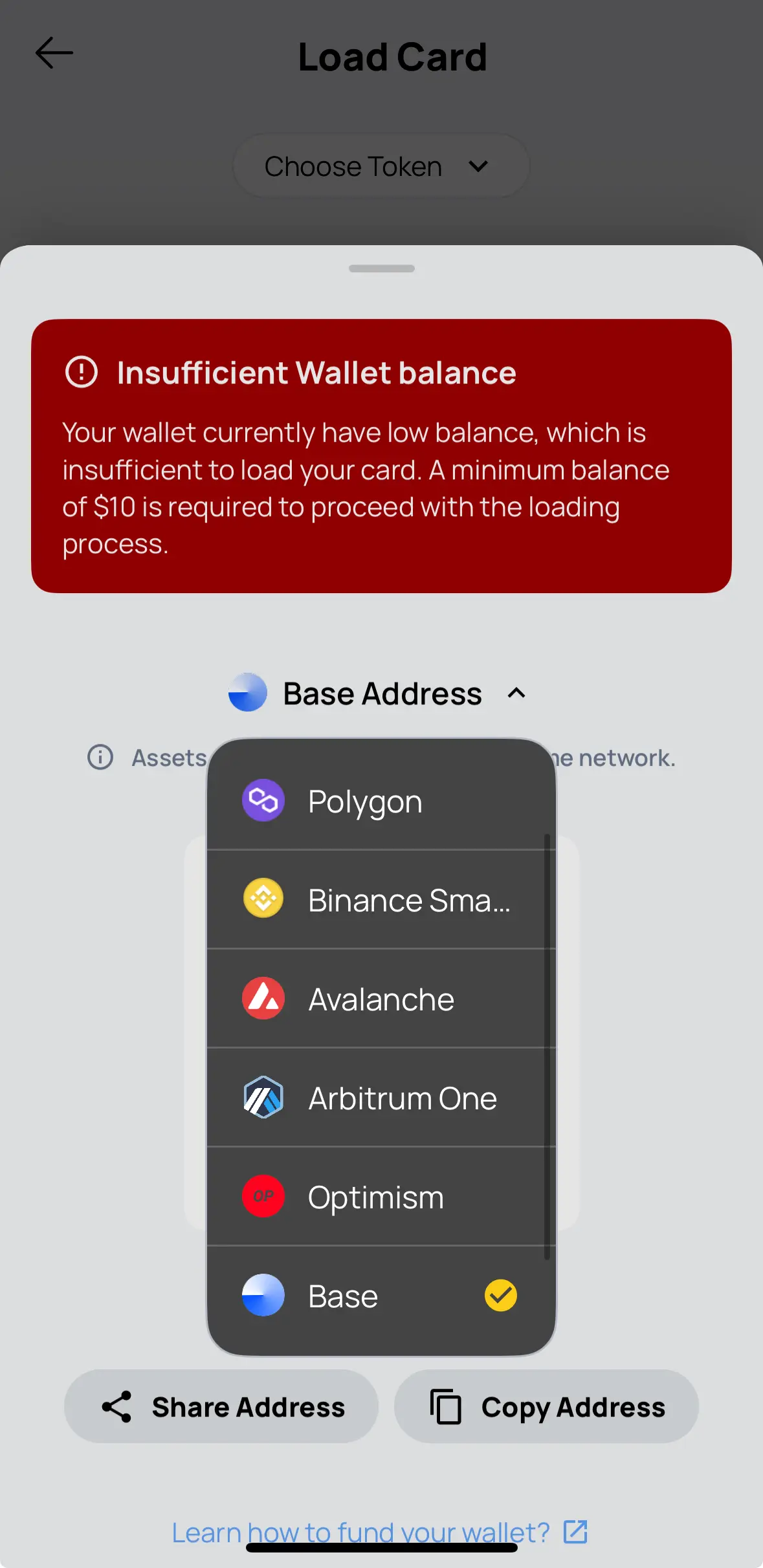Pick Arbitrum One from the list
The height and width of the screenshot is (1568, 763).
pyautogui.click(x=381, y=1098)
